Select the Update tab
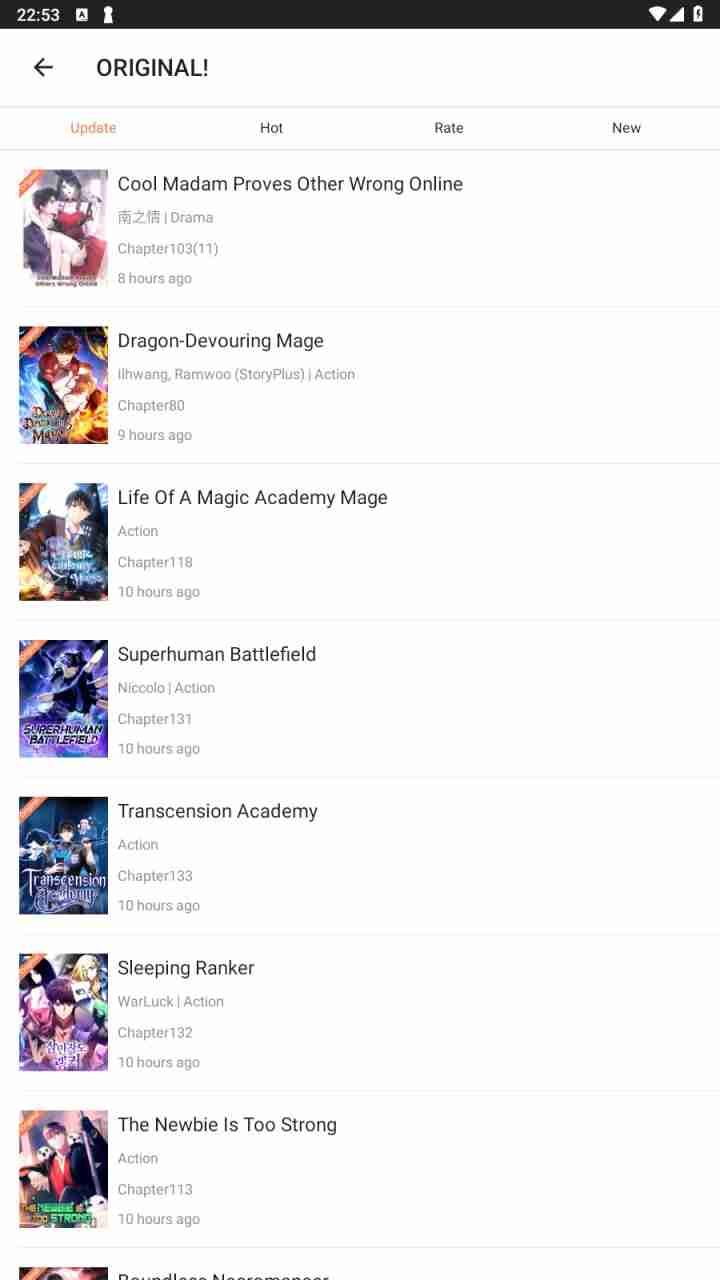 point(93,128)
